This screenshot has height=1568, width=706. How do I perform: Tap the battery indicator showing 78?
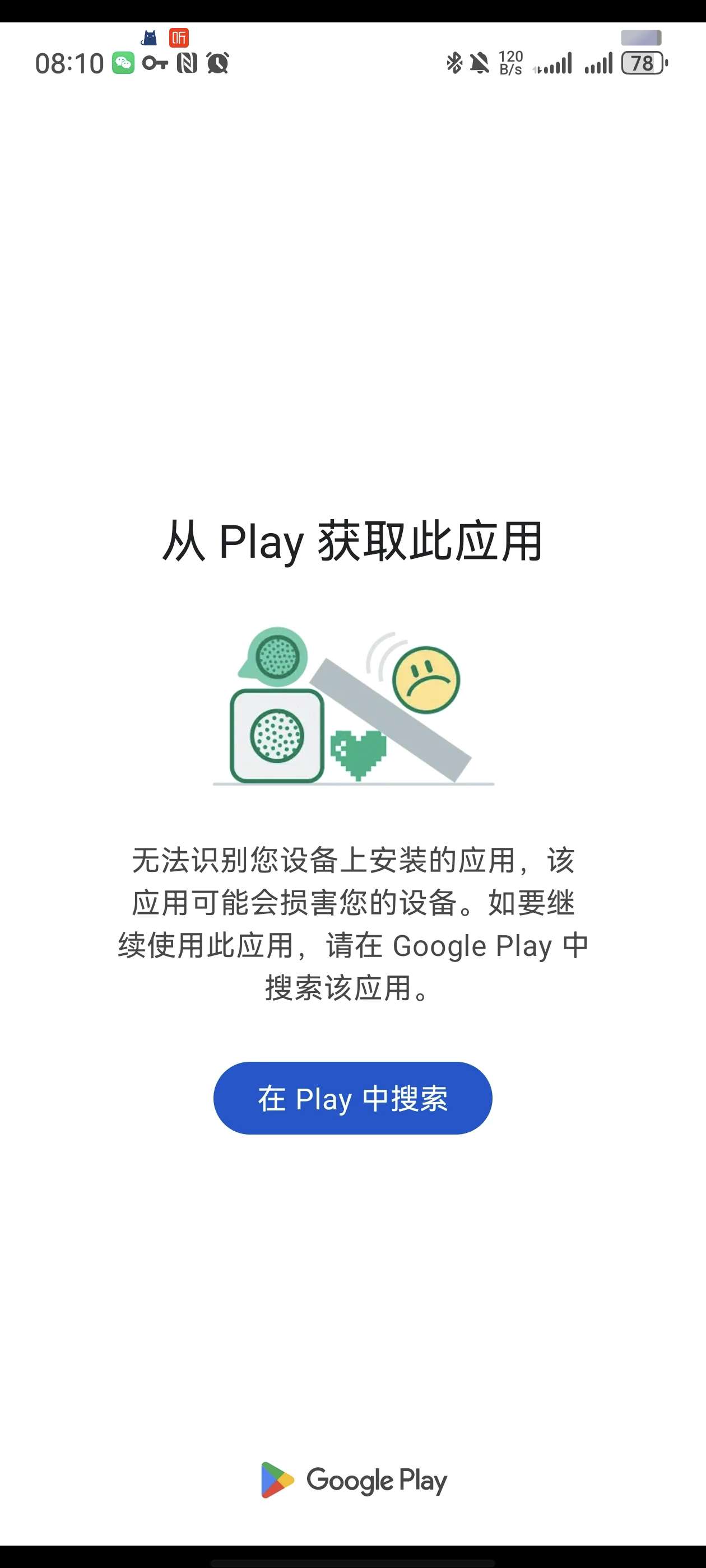[x=641, y=63]
